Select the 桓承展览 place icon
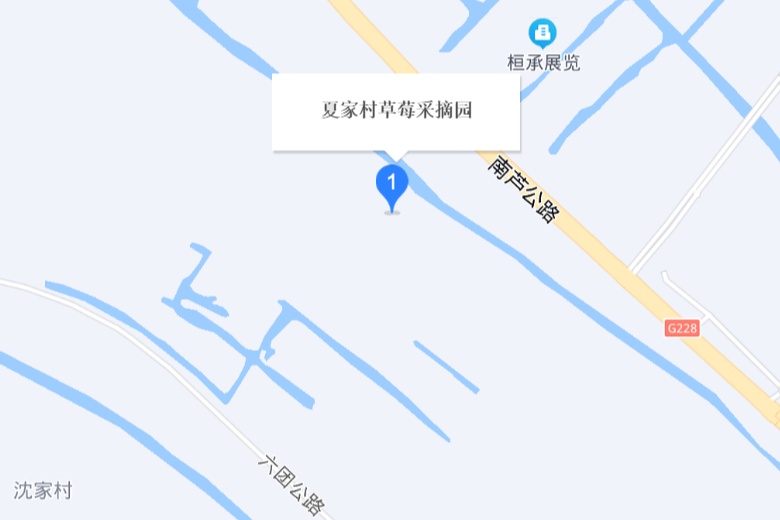Screen dimensions: 780x520 pyautogui.click(x=543, y=33)
